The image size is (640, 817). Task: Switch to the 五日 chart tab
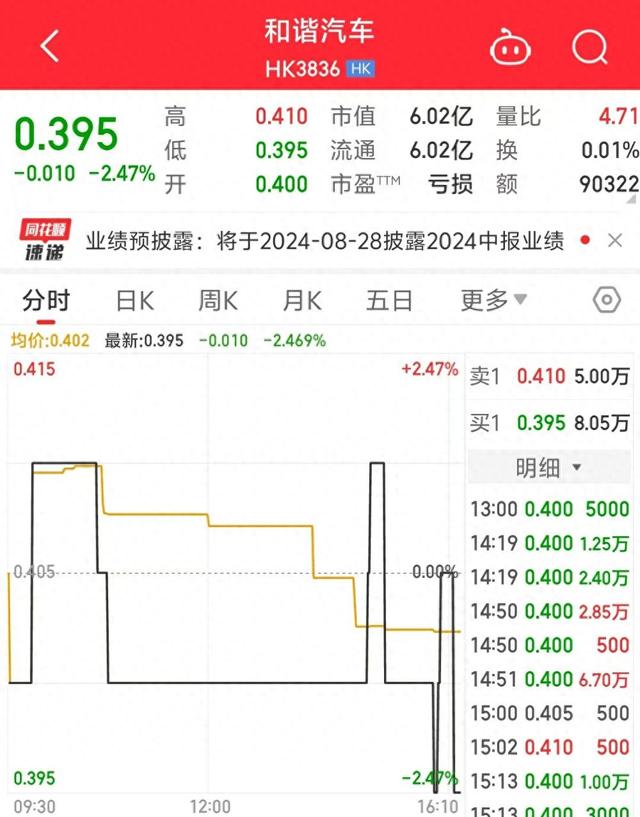click(x=389, y=301)
